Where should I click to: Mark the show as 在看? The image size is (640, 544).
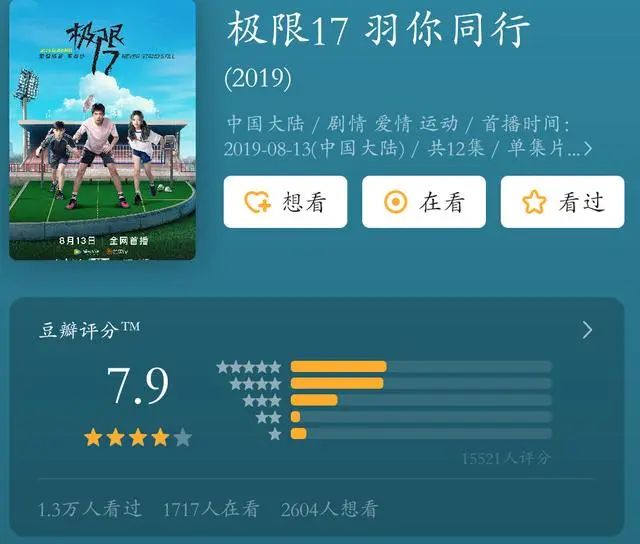(x=423, y=202)
